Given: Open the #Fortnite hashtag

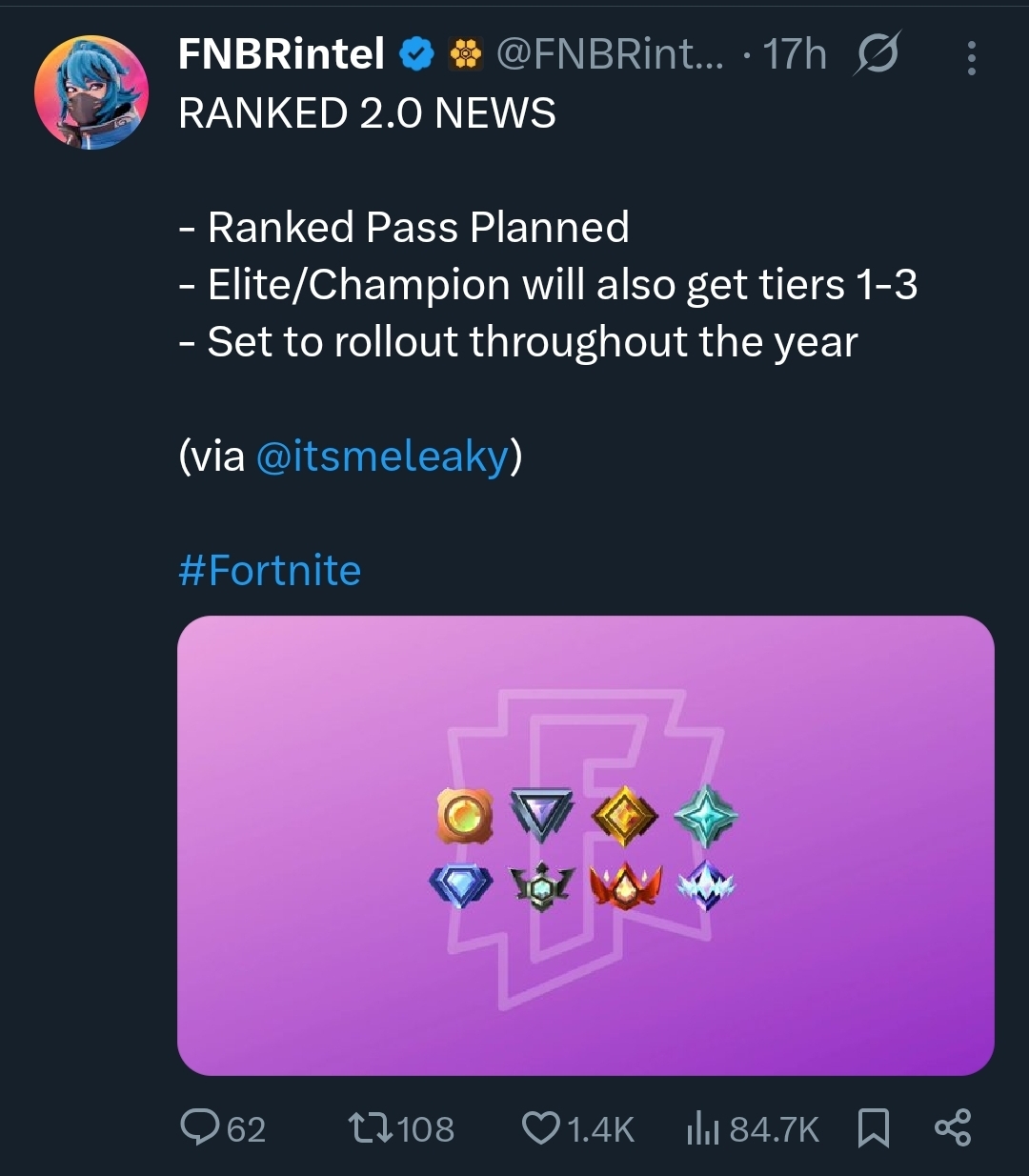Looking at the screenshot, I should (270, 570).
